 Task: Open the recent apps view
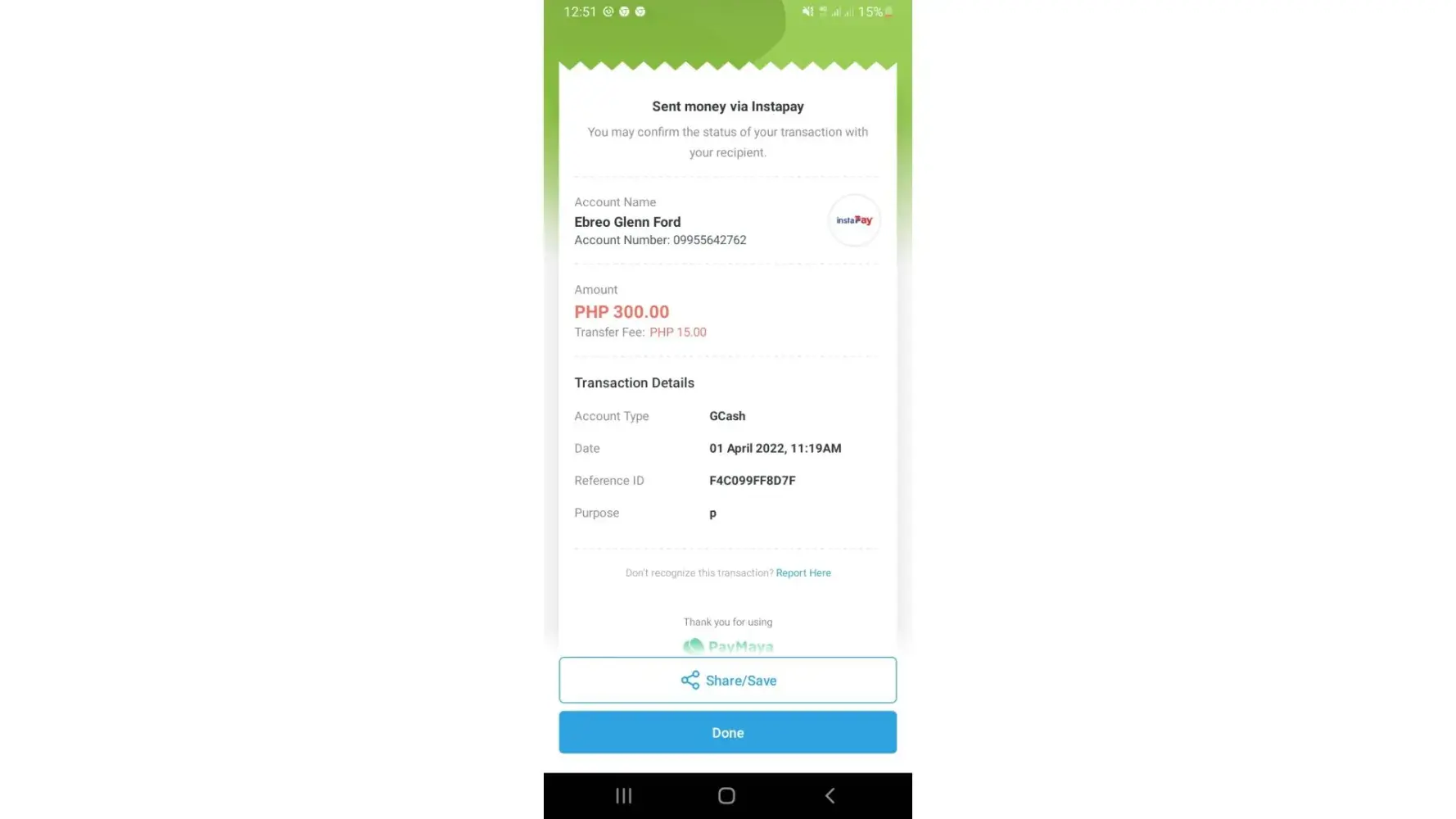(624, 795)
